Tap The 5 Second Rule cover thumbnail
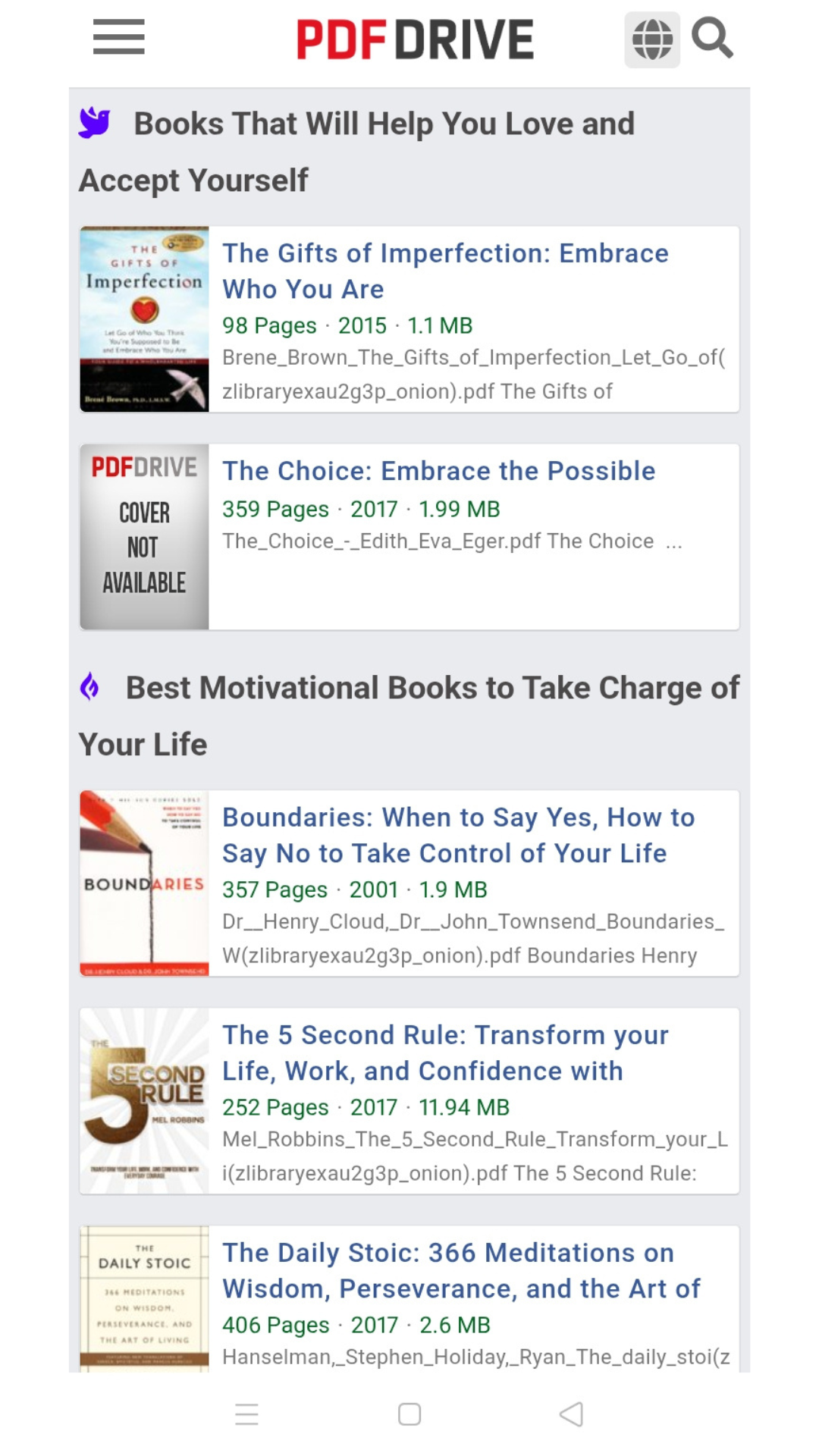 pos(144,1101)
